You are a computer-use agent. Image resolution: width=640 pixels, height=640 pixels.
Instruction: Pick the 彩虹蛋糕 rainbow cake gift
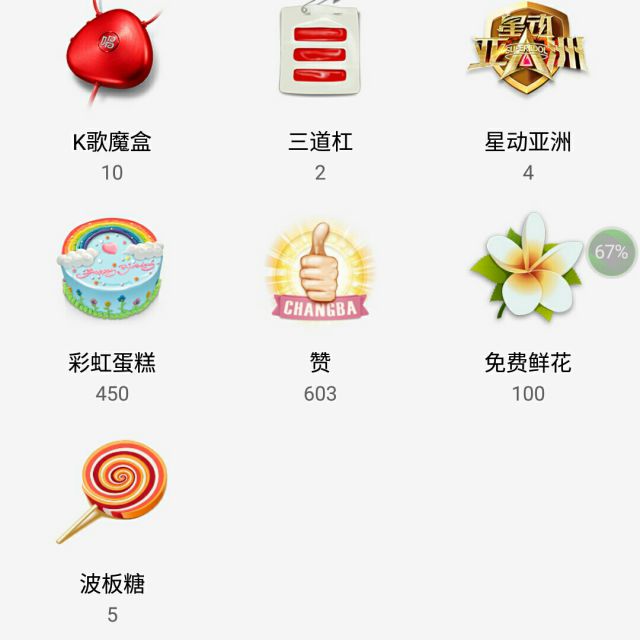[112, 265]
